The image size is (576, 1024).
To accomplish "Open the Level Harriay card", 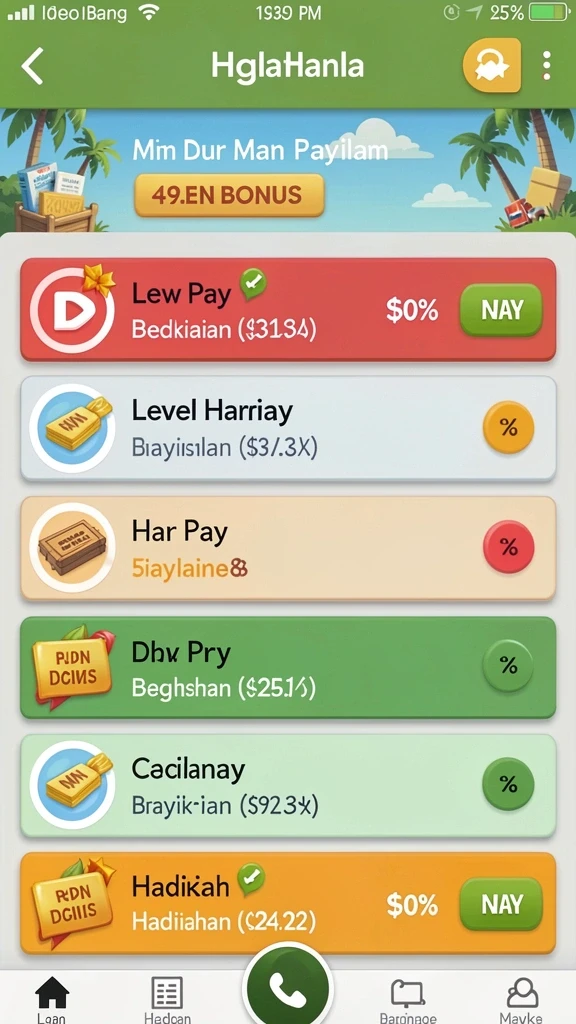I will [x=288, y=428].
